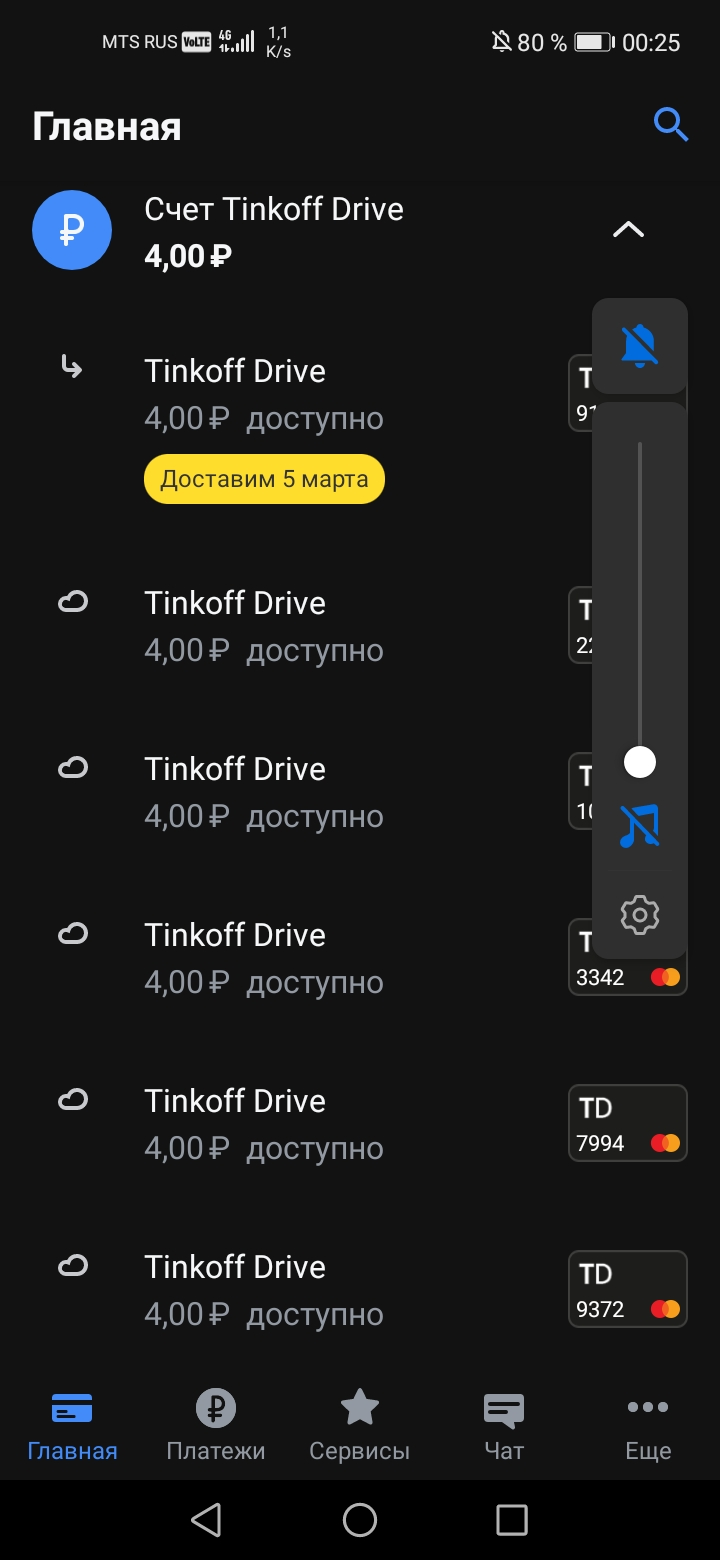Open the Tinkoff Drive card ending 7994
The height and width of the screenshot is (1560, 720).
360,1124
